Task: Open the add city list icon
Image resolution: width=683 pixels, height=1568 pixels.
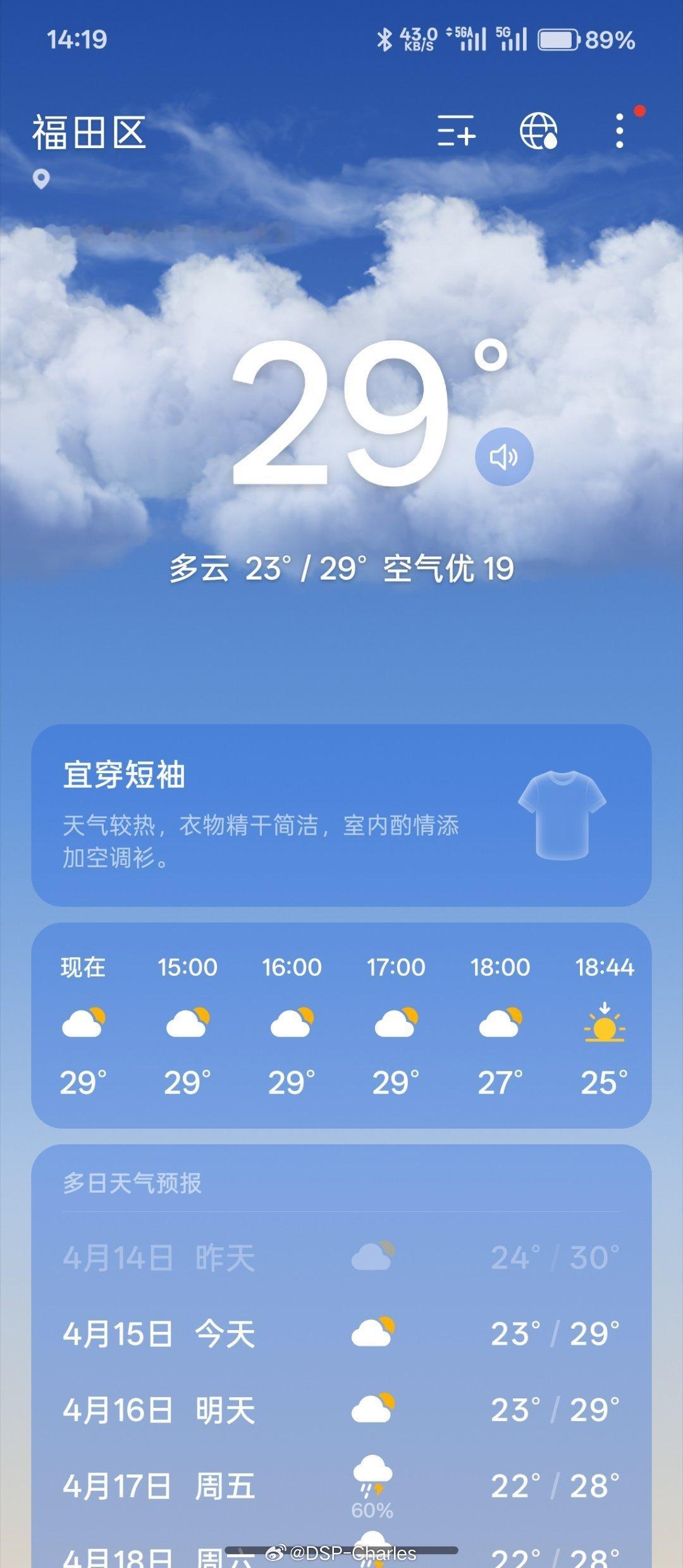Action: coord(454,130)
